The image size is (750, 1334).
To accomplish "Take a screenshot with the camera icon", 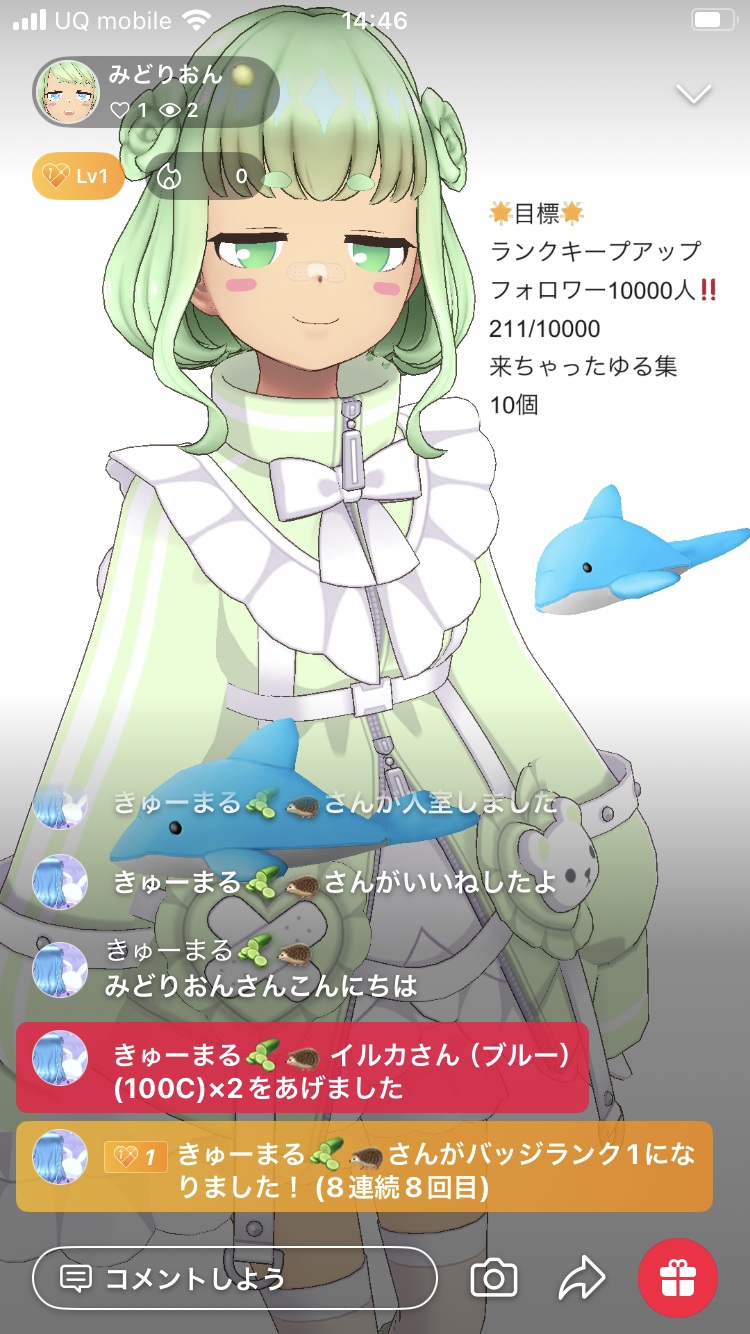I will pos(494,1277).
